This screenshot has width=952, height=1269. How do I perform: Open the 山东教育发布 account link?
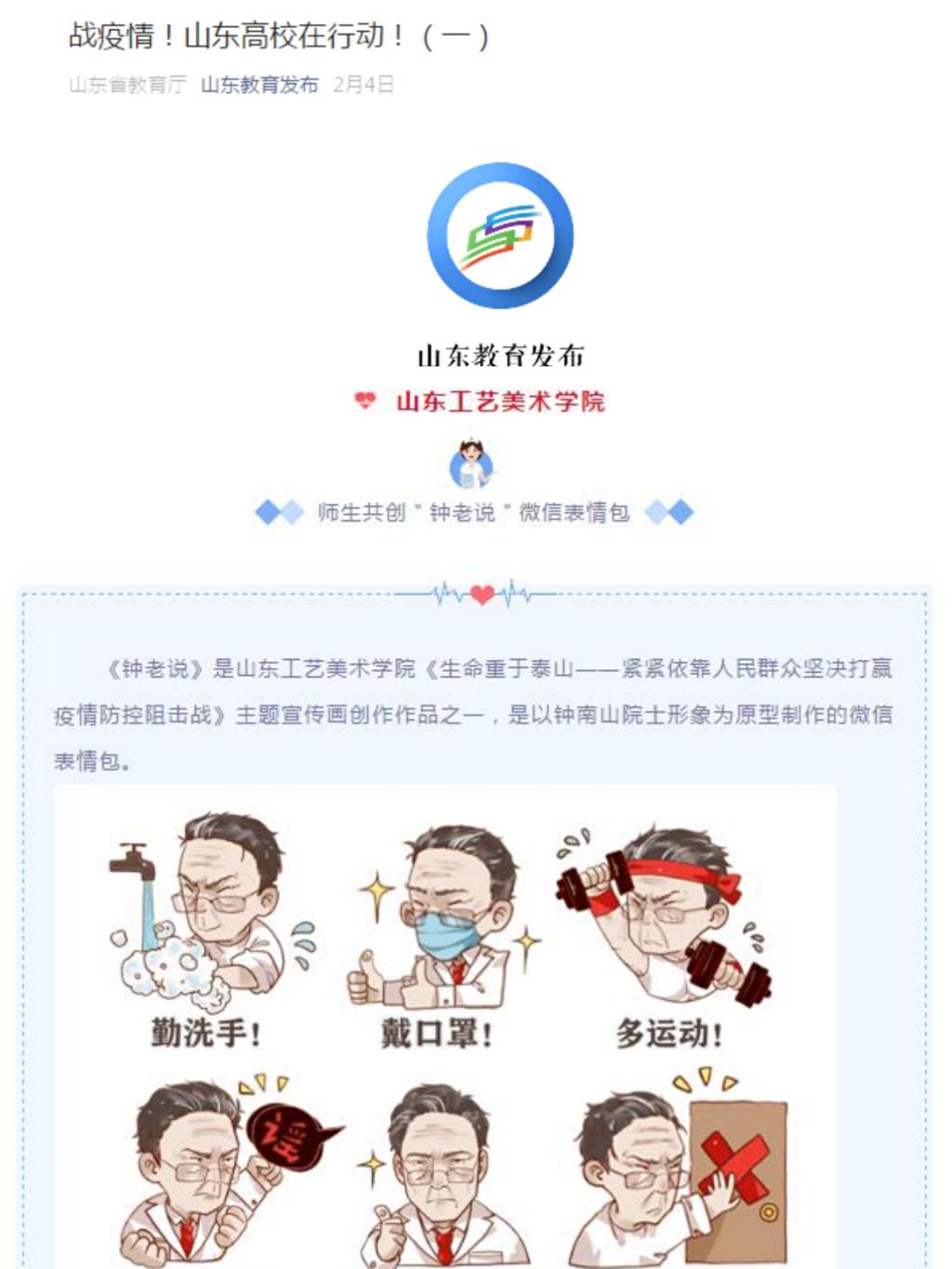click(x=259, y=85)
